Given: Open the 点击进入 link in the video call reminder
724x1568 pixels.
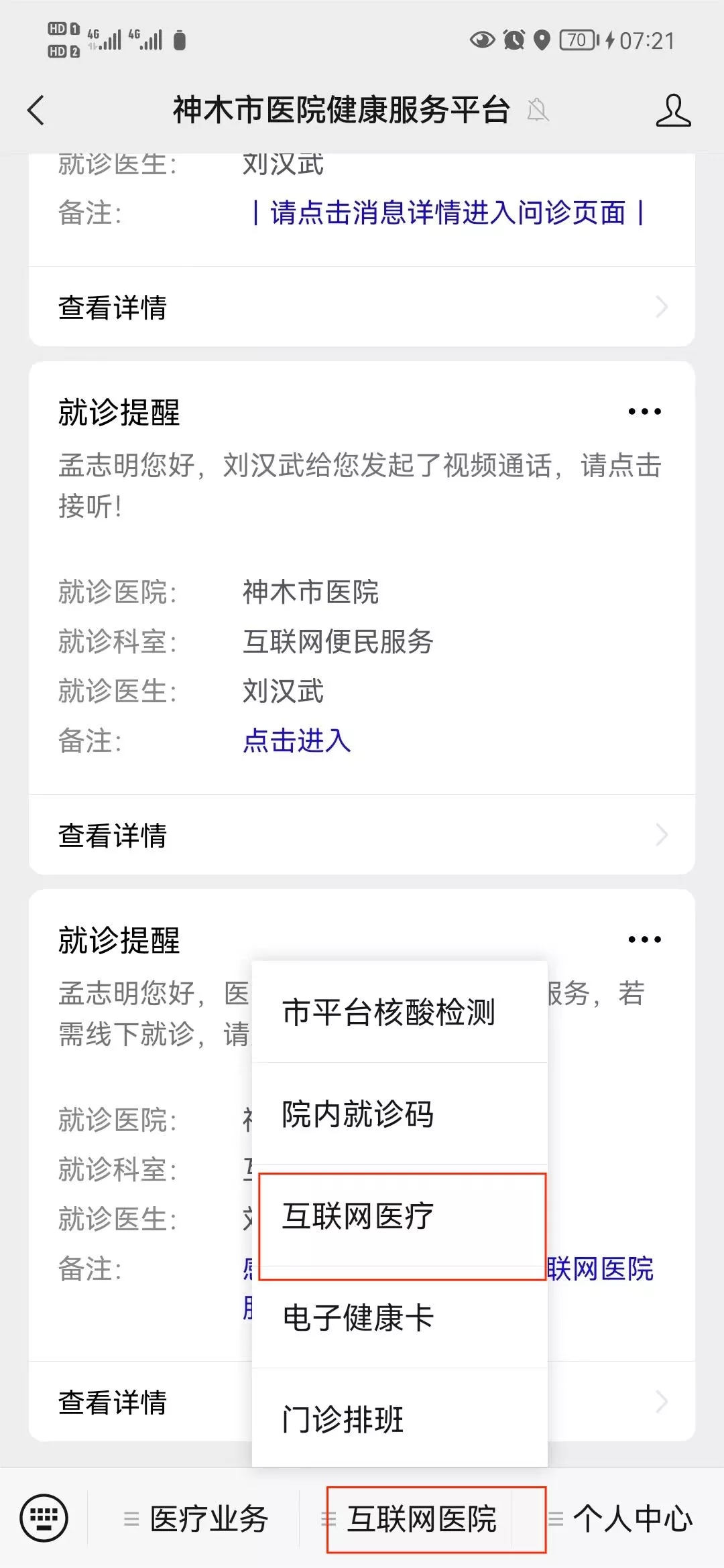Looking at the screenshot, I should [297, 740].
